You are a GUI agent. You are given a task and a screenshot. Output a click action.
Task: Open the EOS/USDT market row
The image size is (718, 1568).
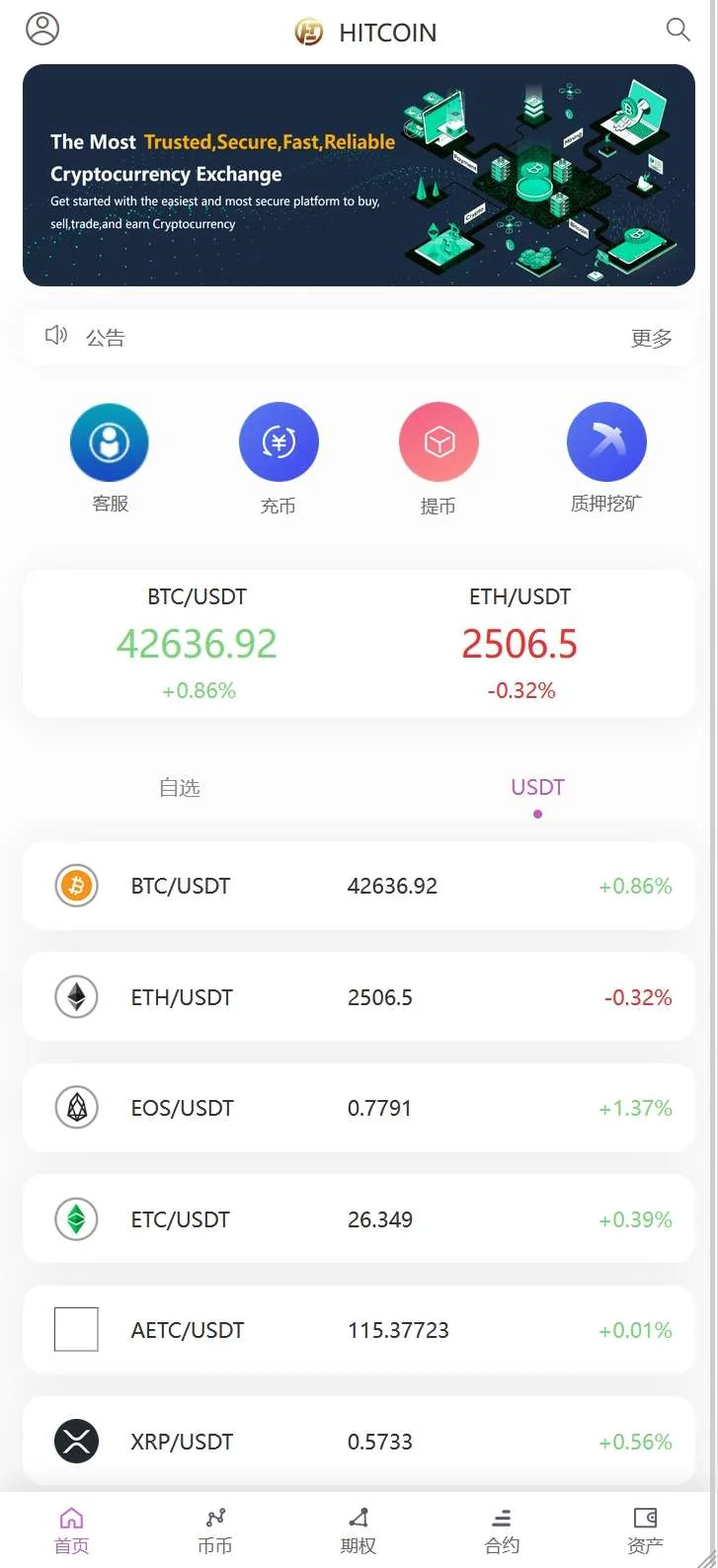tap(359, 1108)
